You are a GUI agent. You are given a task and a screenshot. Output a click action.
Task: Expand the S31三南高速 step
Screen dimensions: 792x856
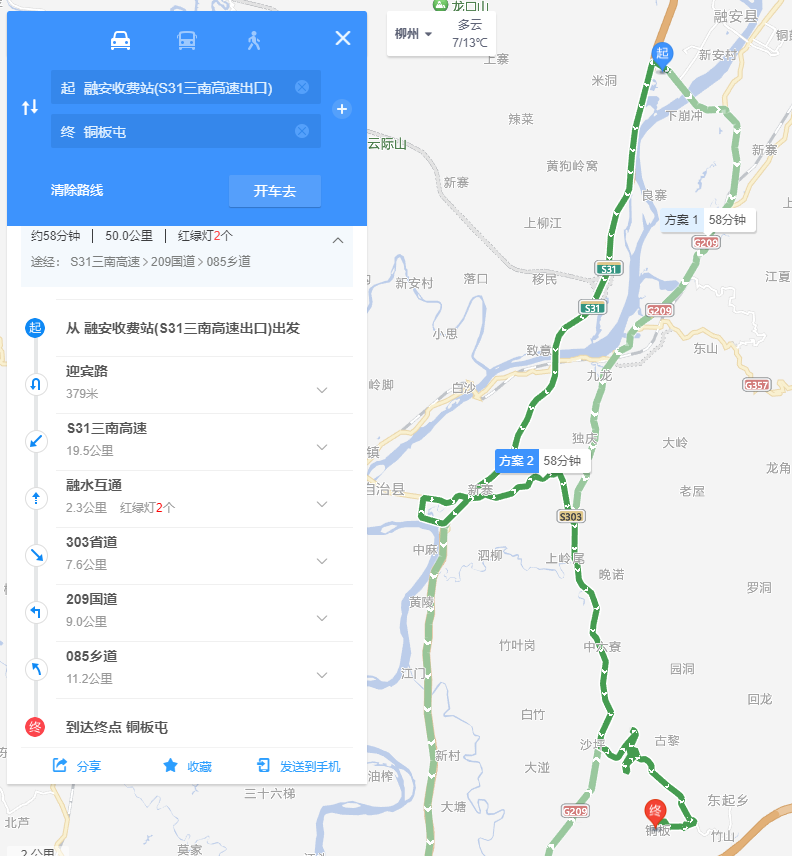click(x=322, y=447)
